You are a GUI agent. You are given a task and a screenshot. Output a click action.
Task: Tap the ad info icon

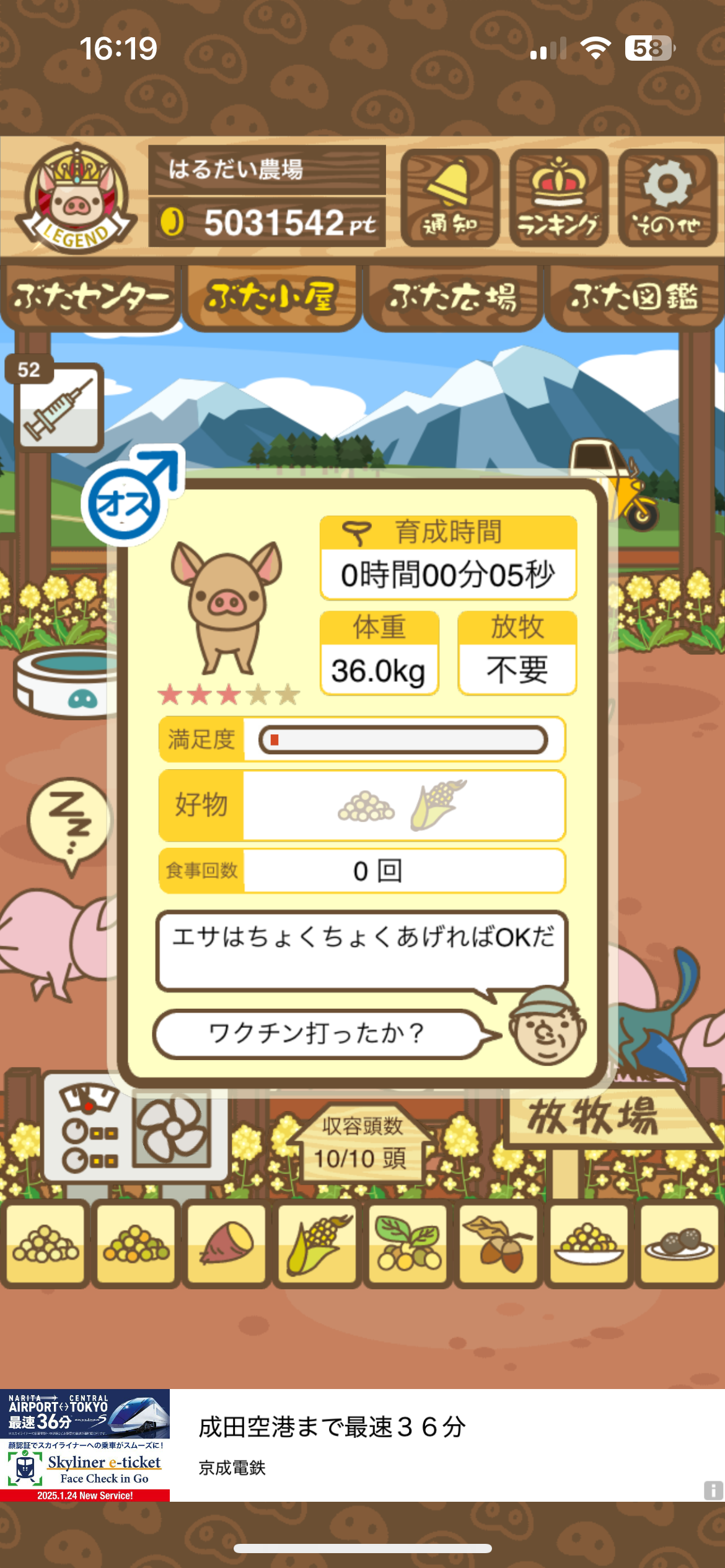pyautogui.click(x=713, y=1490)
